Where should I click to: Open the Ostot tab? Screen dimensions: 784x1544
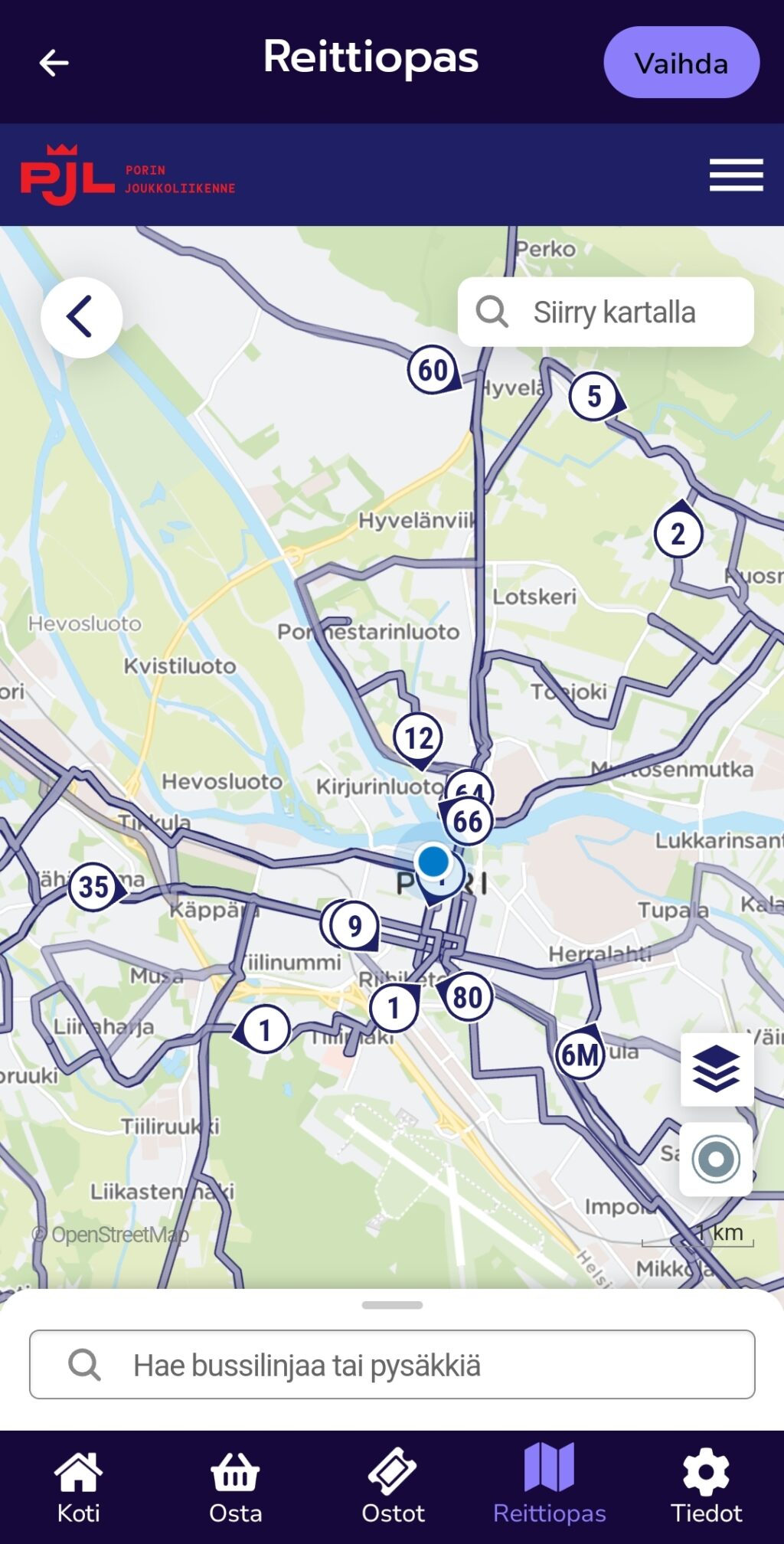coord(393,1487)
